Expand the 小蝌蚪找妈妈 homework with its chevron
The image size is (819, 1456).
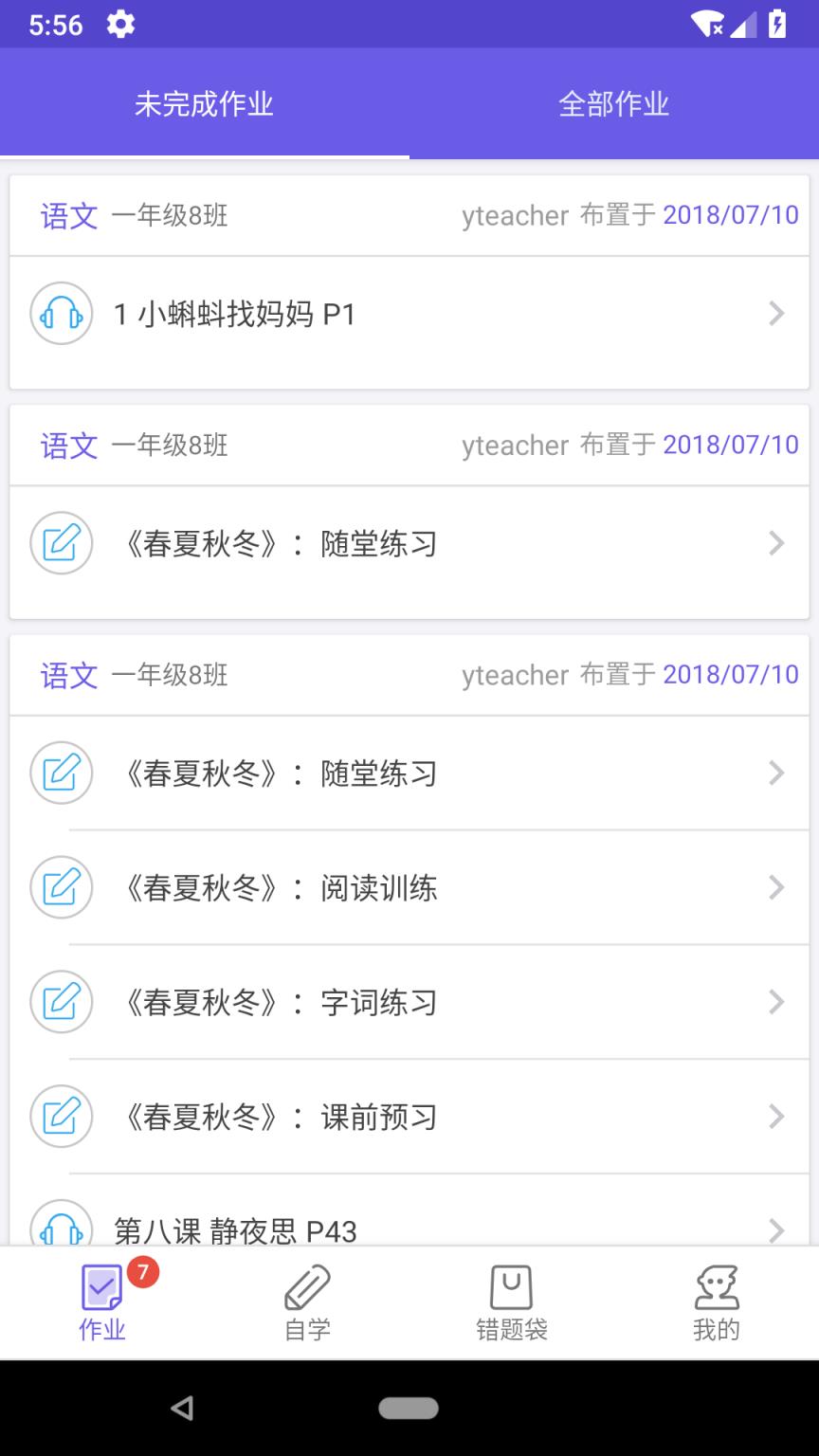coord(777,313)
